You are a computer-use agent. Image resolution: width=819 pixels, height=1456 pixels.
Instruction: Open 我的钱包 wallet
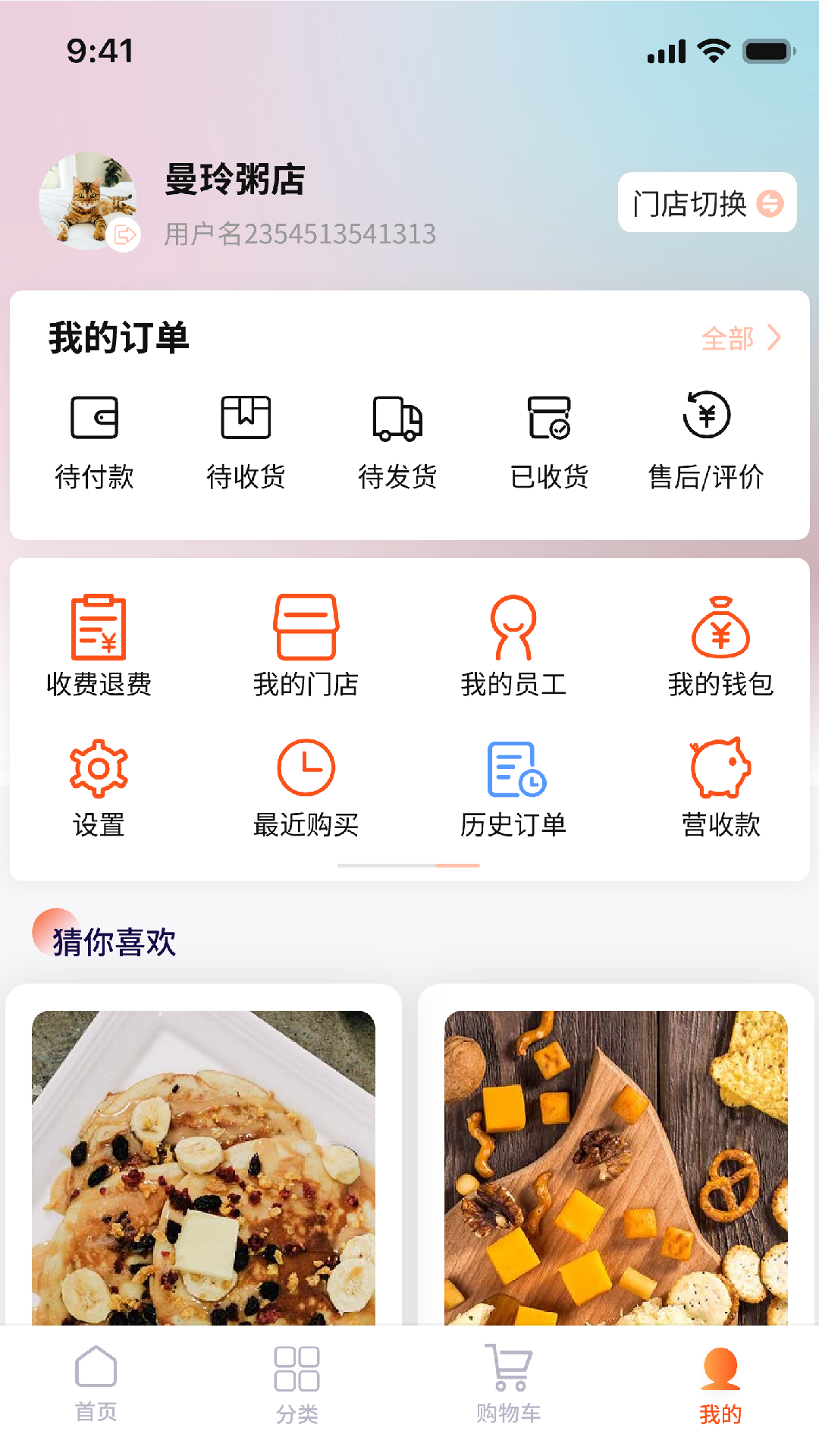[x=720, y=646]
